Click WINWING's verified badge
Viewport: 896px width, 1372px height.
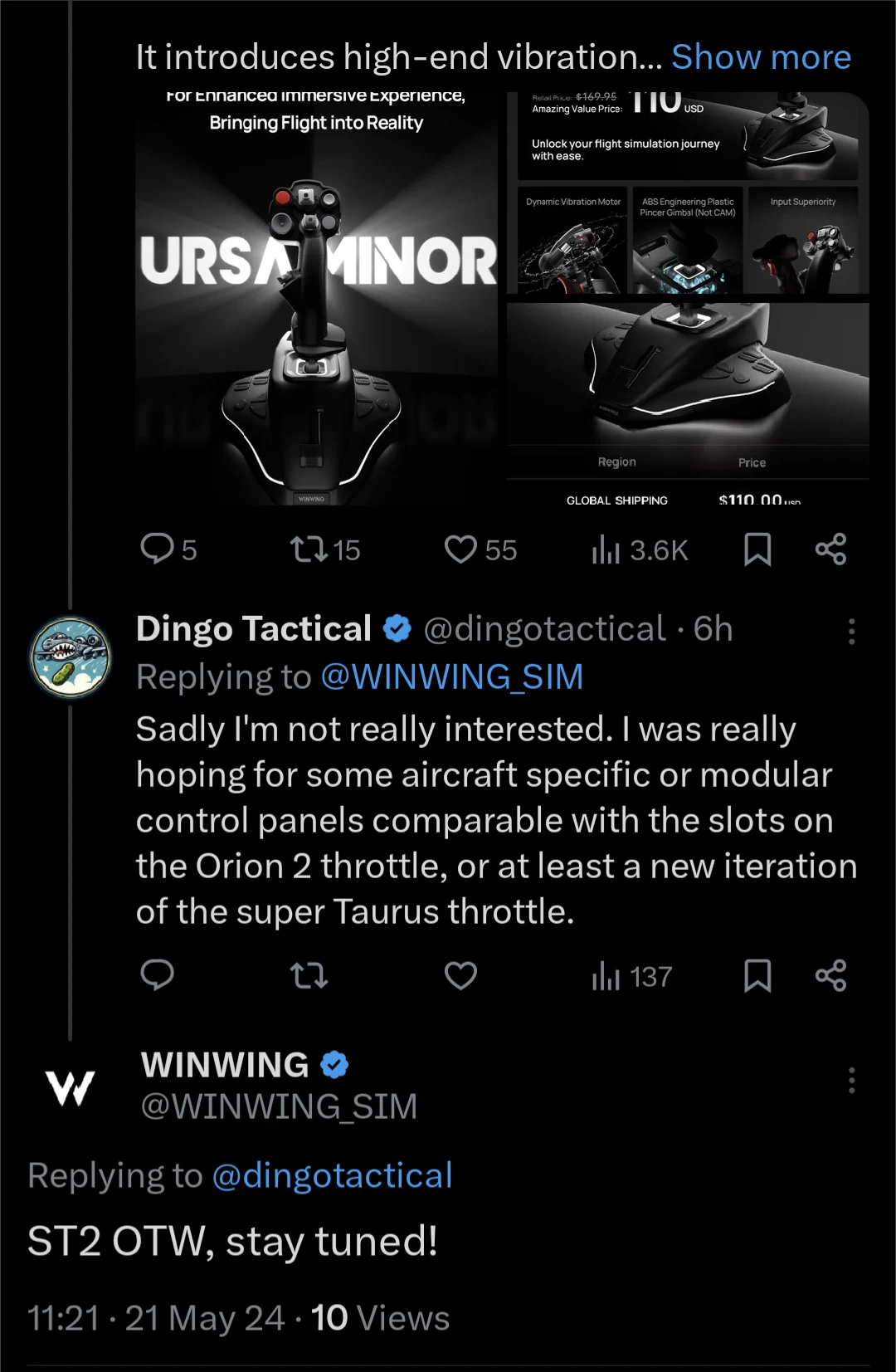(334, 1064)
